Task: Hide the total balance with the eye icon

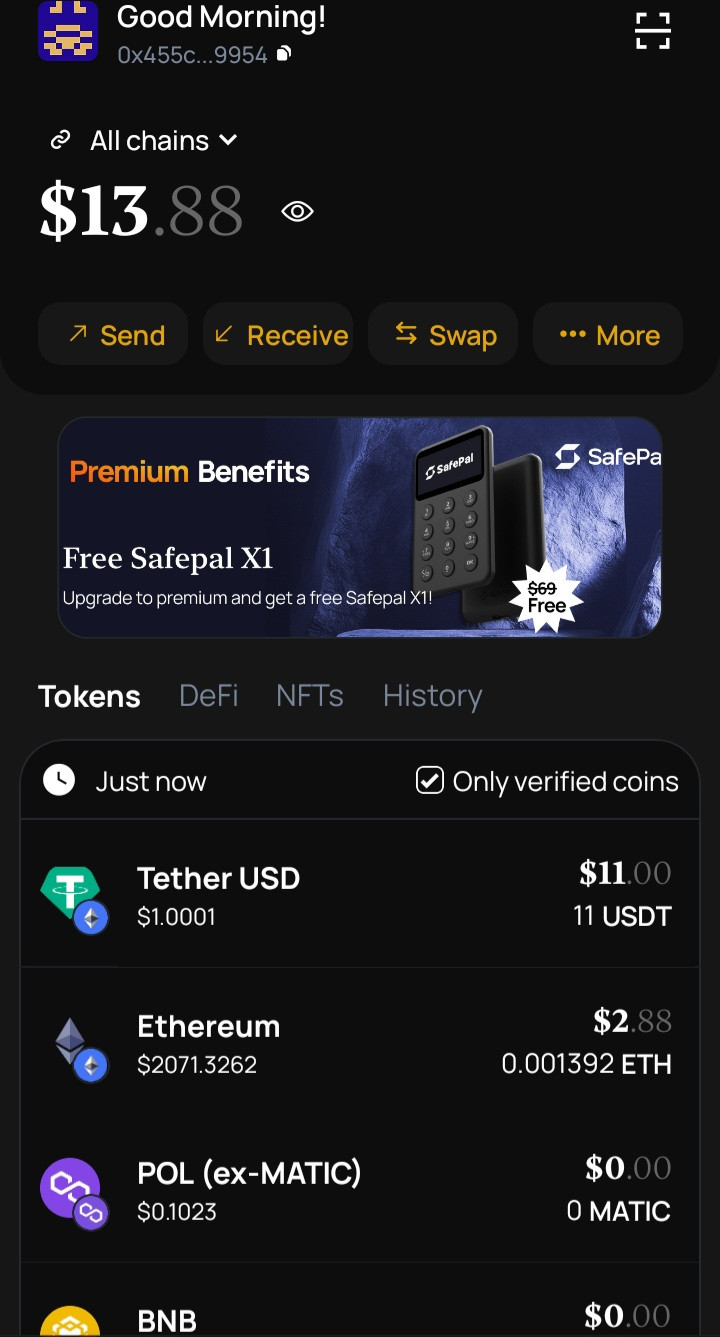Action: (297, 211)
